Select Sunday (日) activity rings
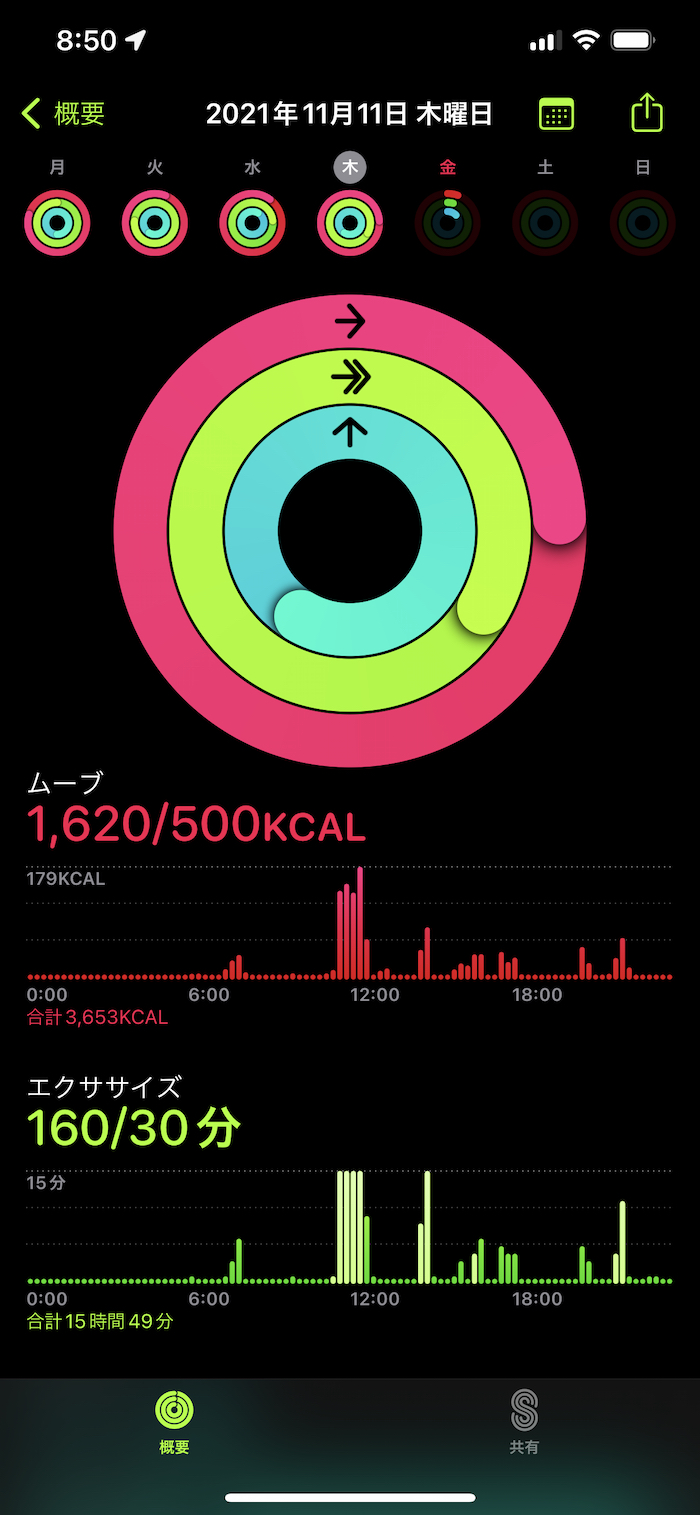This screenshot has height=1515, width=700. [642, 222]
